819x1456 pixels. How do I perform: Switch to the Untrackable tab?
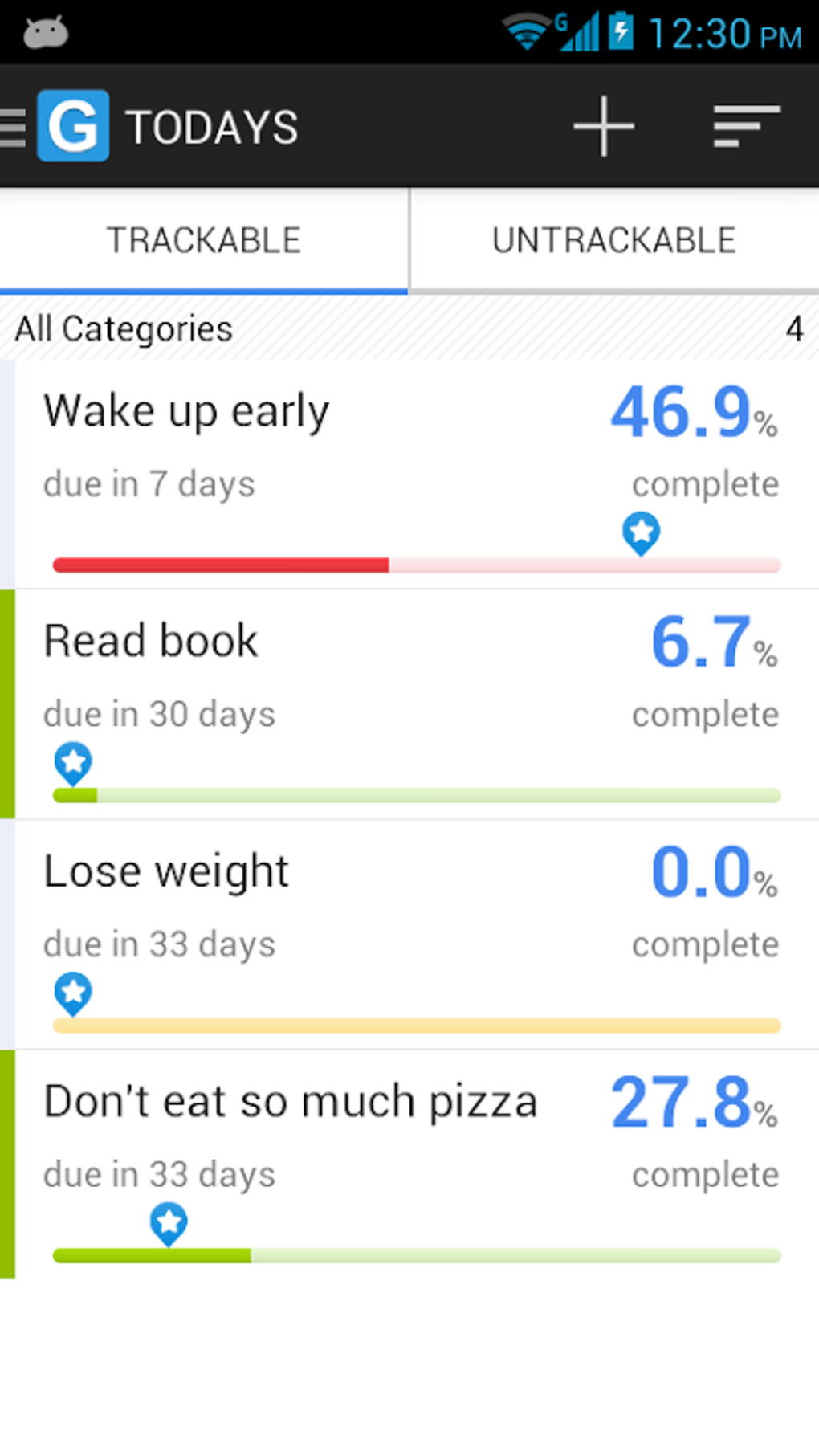coord(614,240)
